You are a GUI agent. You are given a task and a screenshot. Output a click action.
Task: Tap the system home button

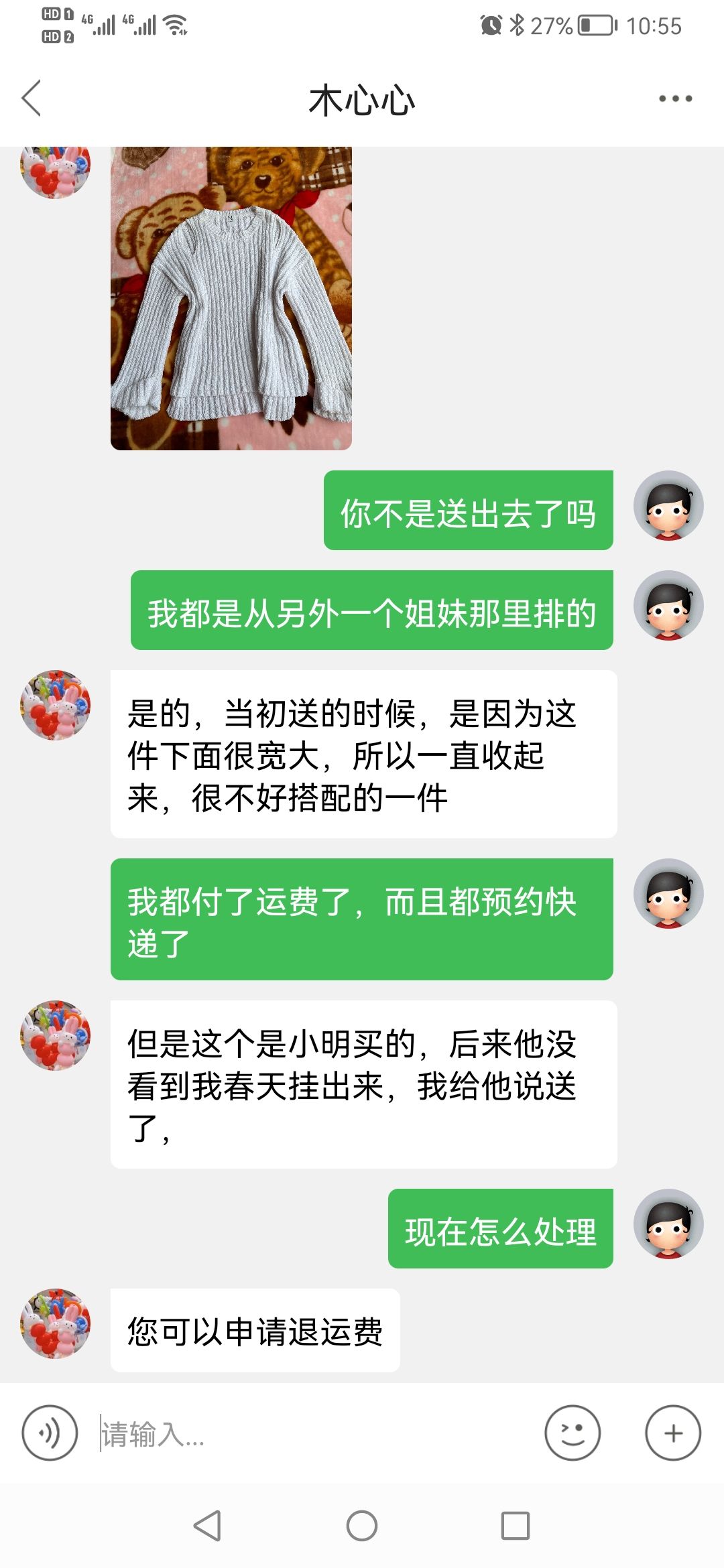pos(362,1526)
